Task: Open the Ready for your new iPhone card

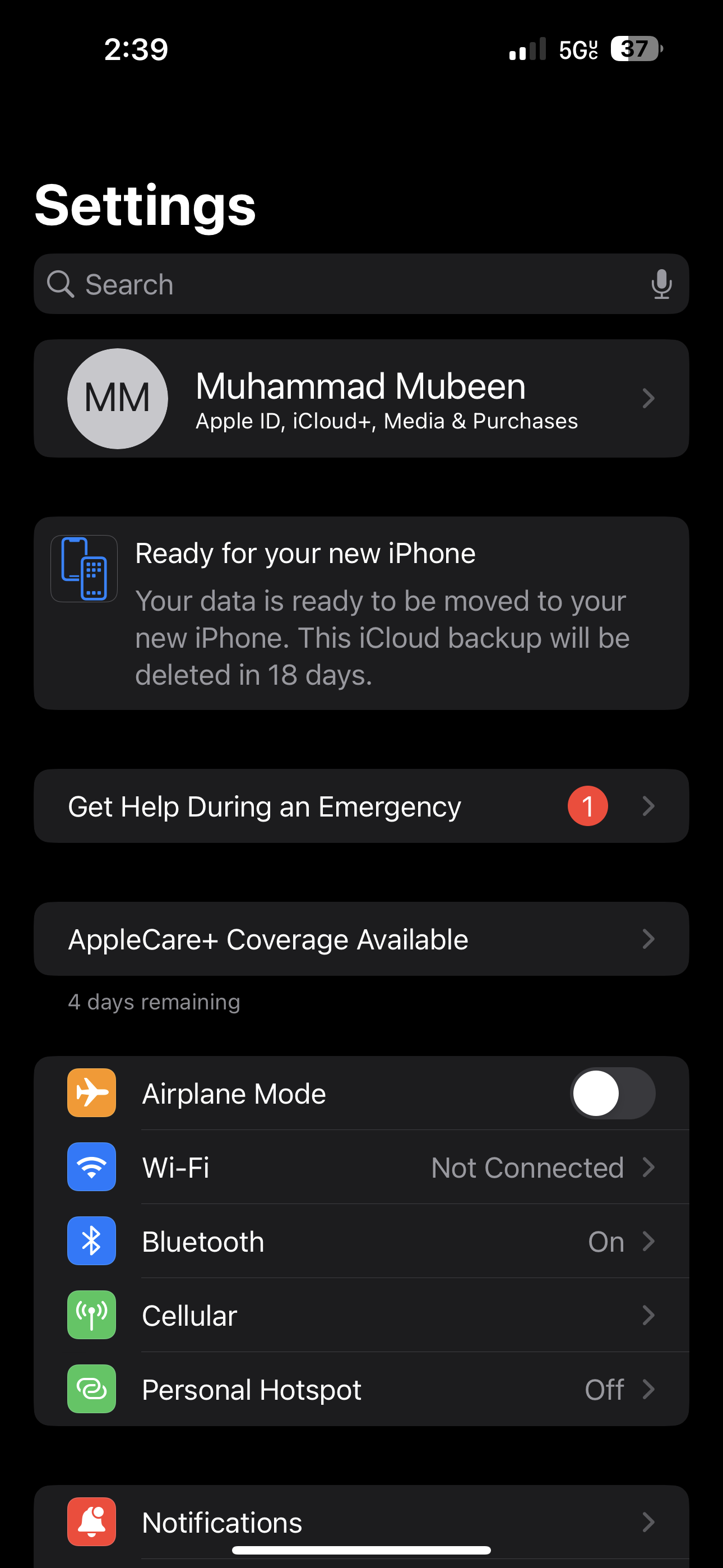Action: click(361, 613)
